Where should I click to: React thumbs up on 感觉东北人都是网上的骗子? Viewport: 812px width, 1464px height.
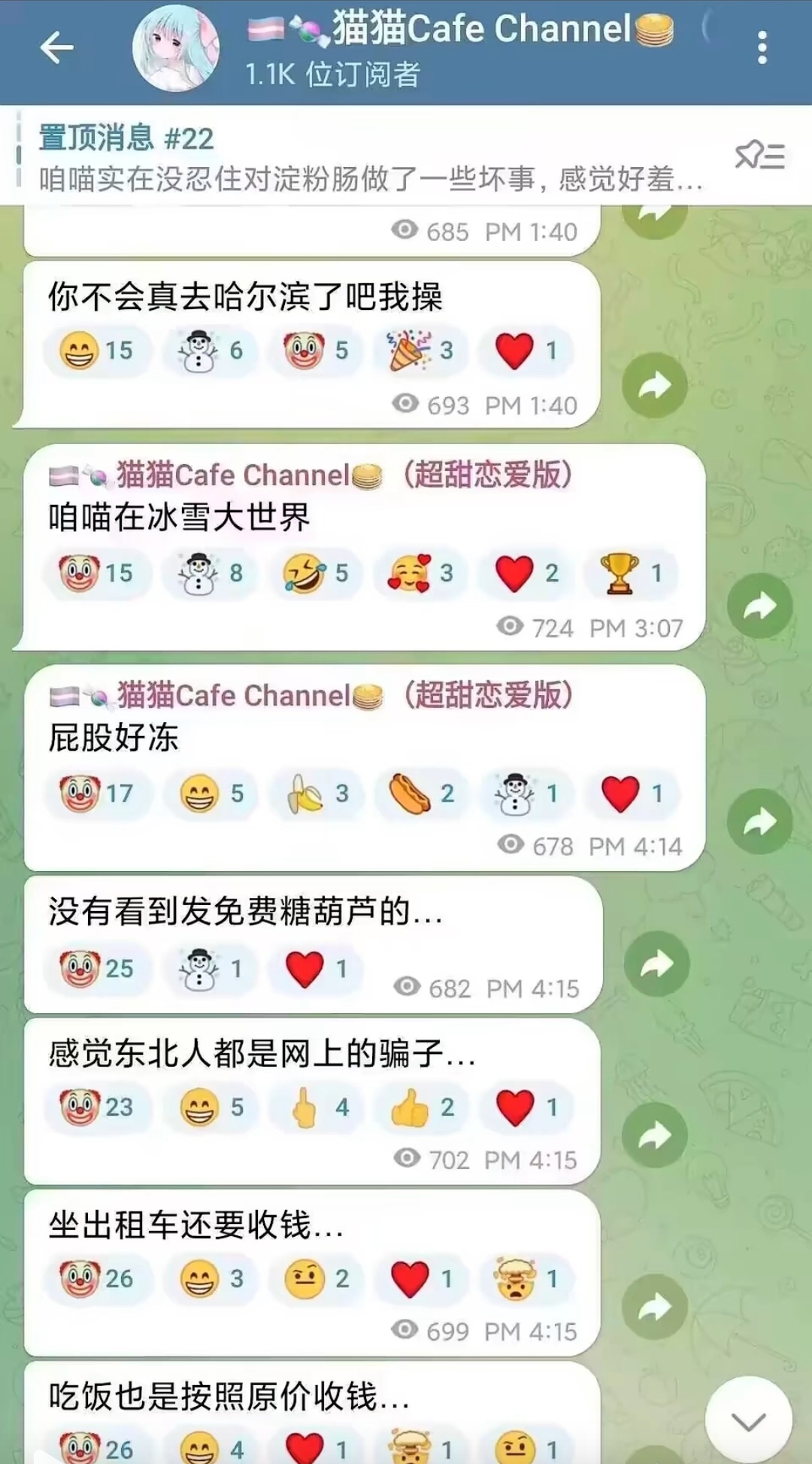(x=422, y=1107)
